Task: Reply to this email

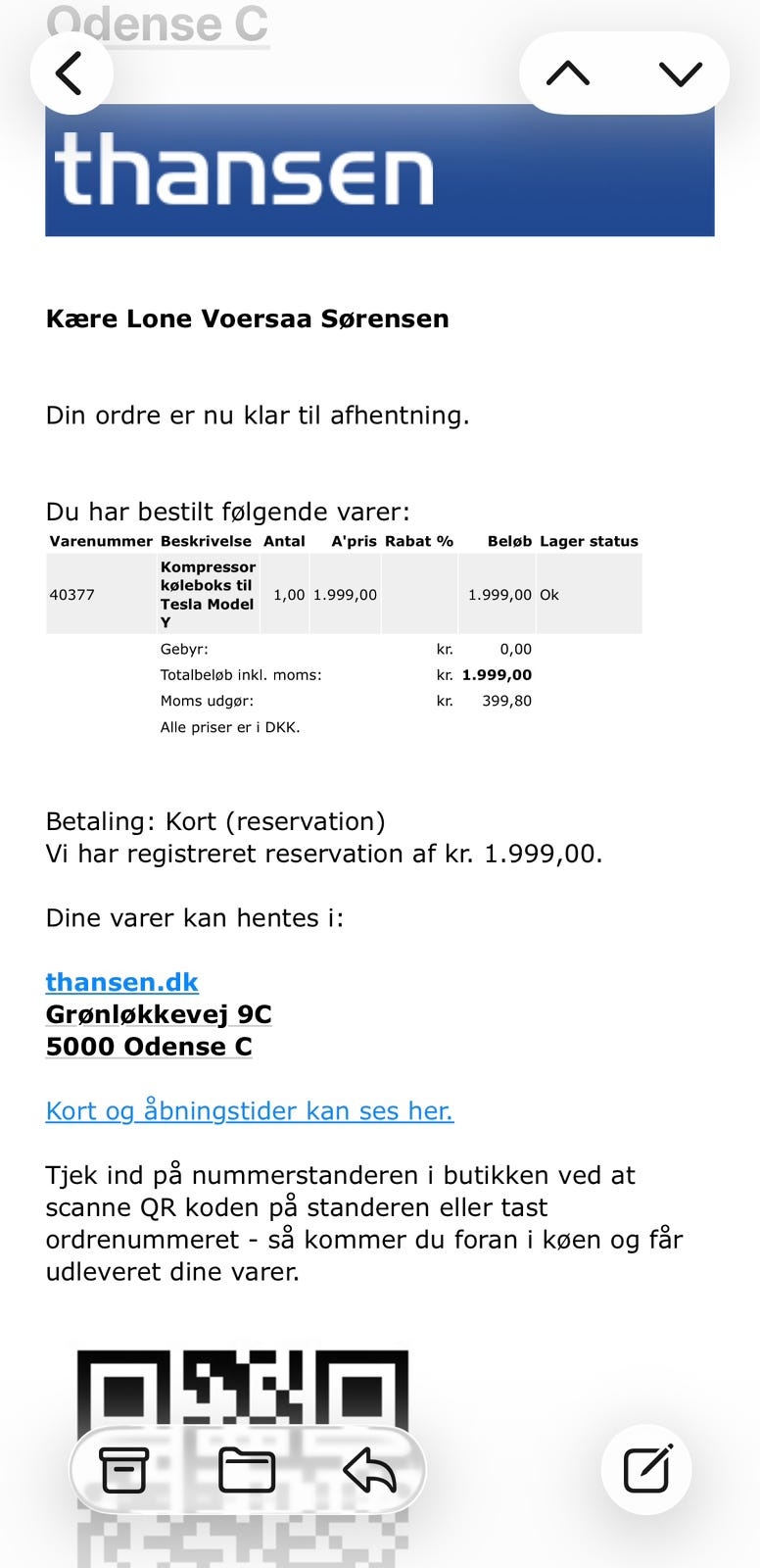Action: [x=370, y=1470]
